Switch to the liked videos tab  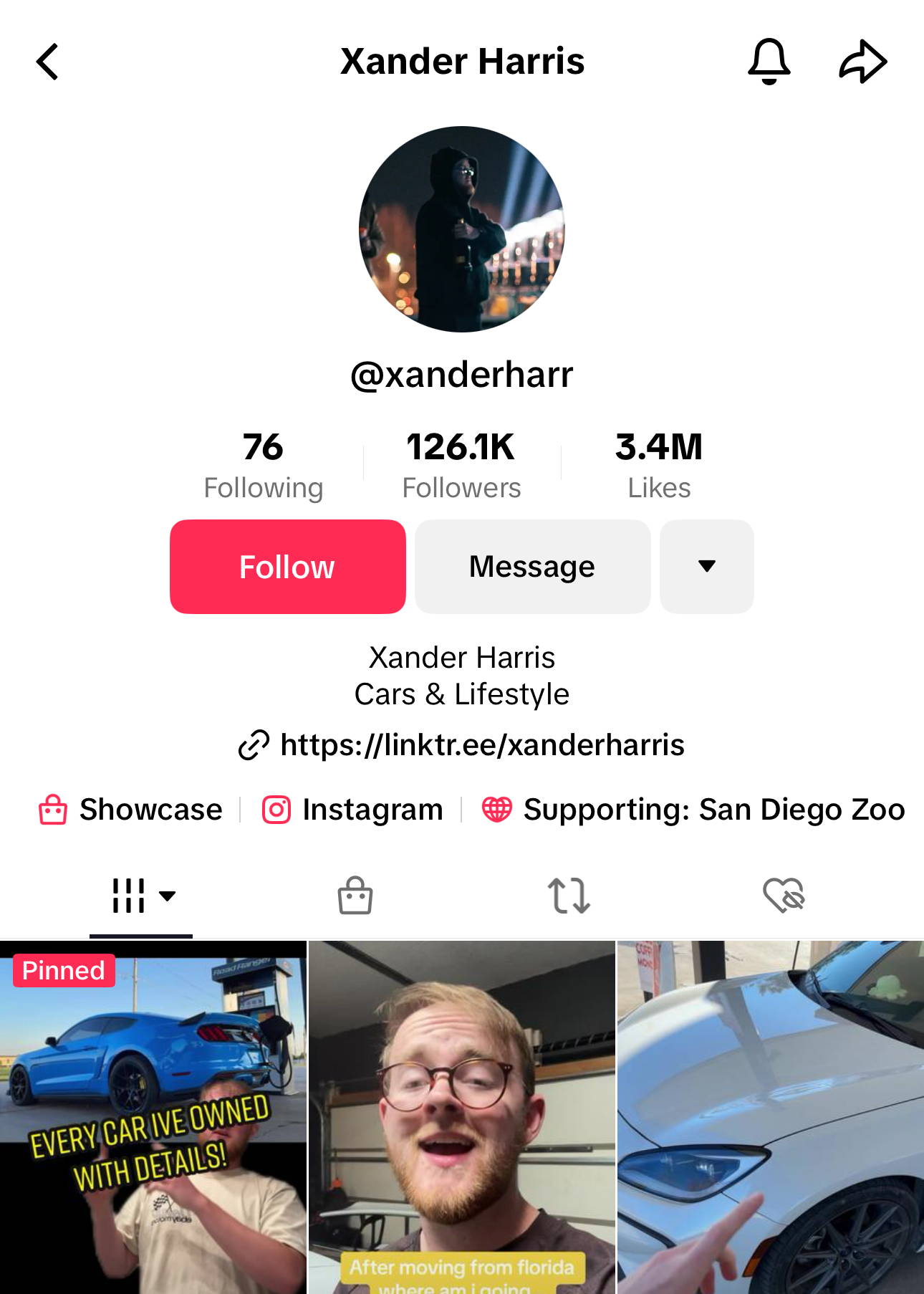click(x=783, y=896)
